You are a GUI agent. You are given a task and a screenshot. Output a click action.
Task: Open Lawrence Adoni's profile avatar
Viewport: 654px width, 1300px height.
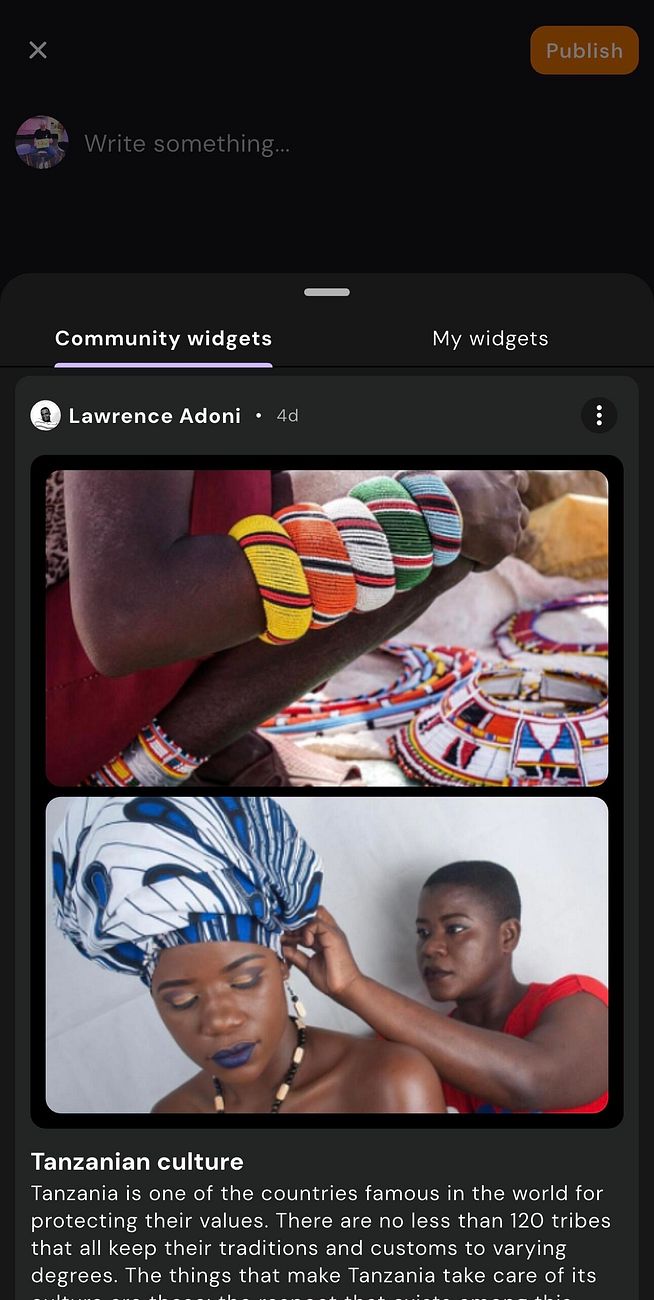[46, 416]
